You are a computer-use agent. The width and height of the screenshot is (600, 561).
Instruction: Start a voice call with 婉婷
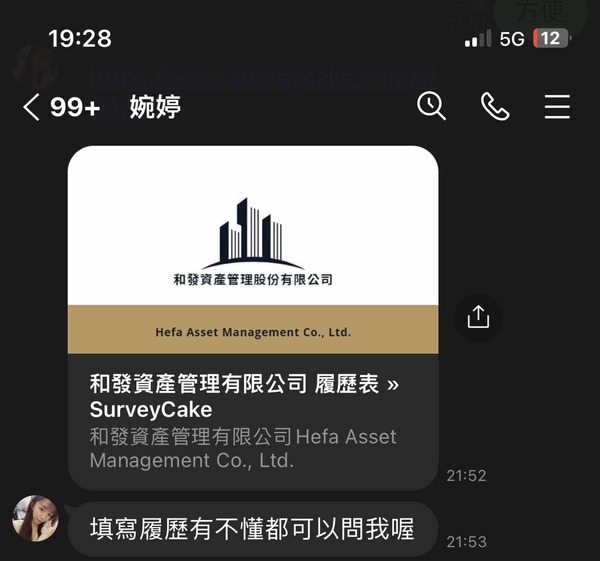[495, 106]
